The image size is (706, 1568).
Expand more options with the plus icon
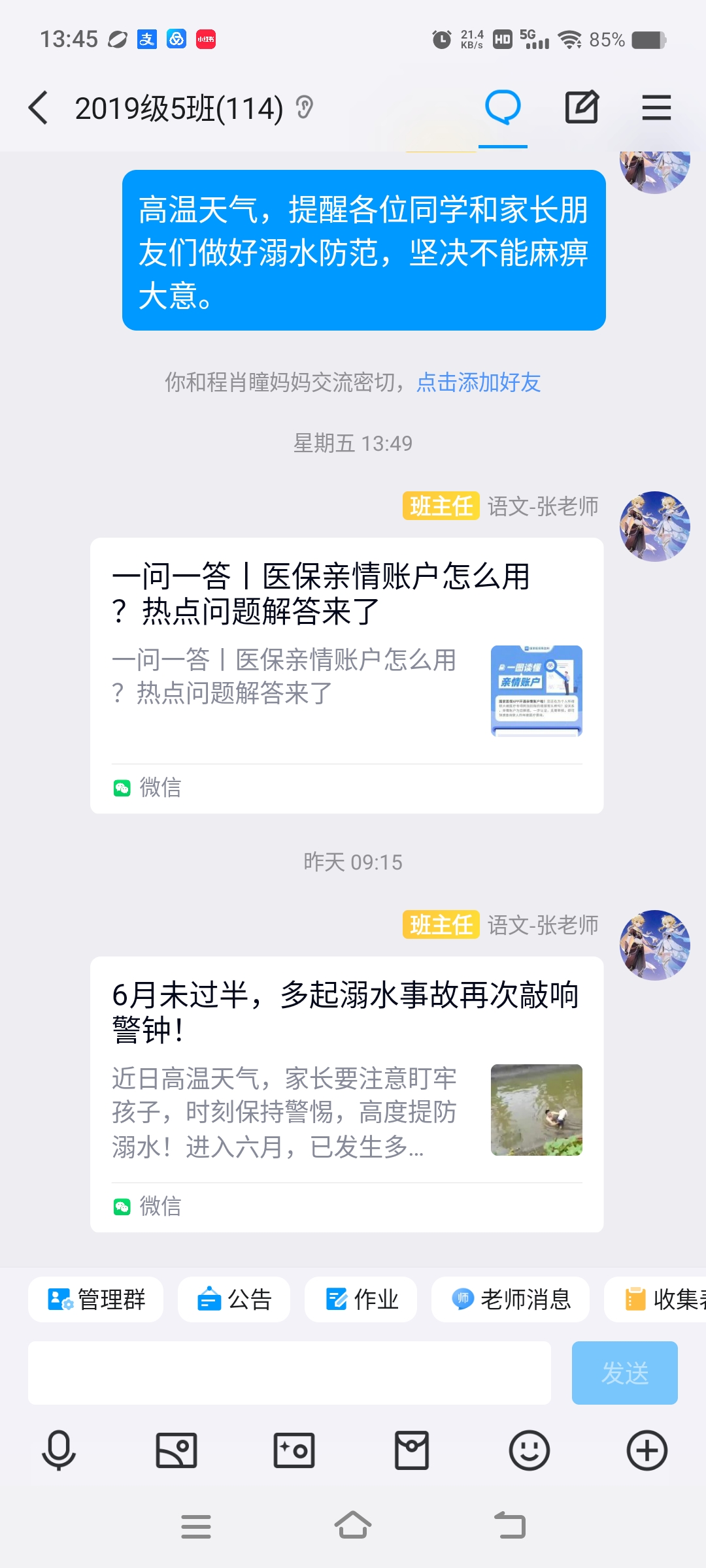(x=647, y=1450)
